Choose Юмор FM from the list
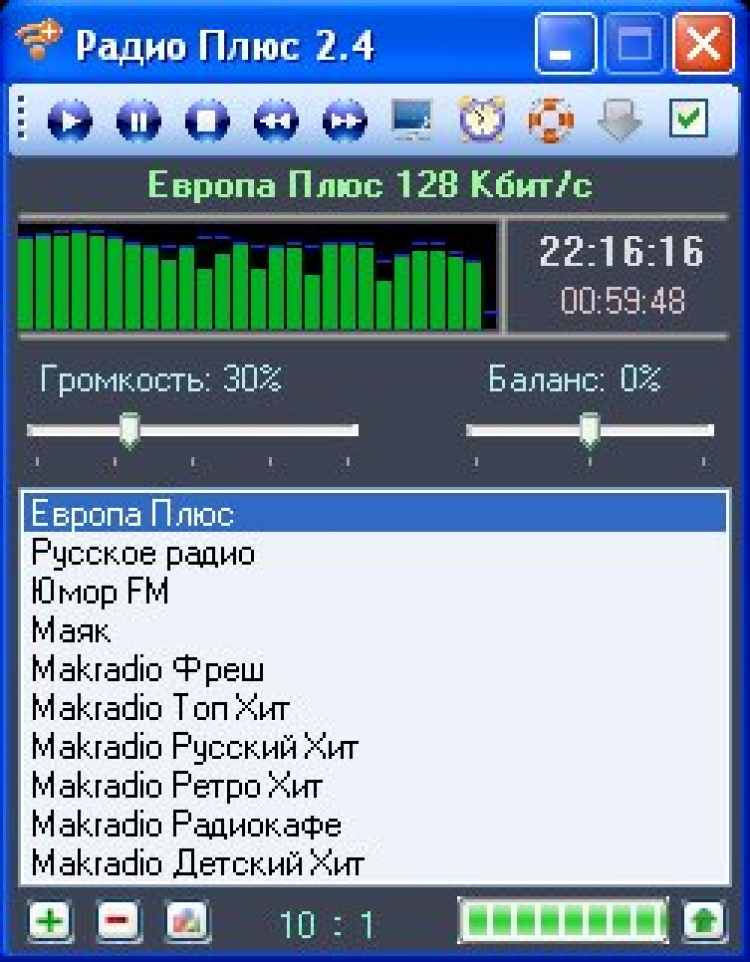Screen dimensions: 750x962 point(100,591)
